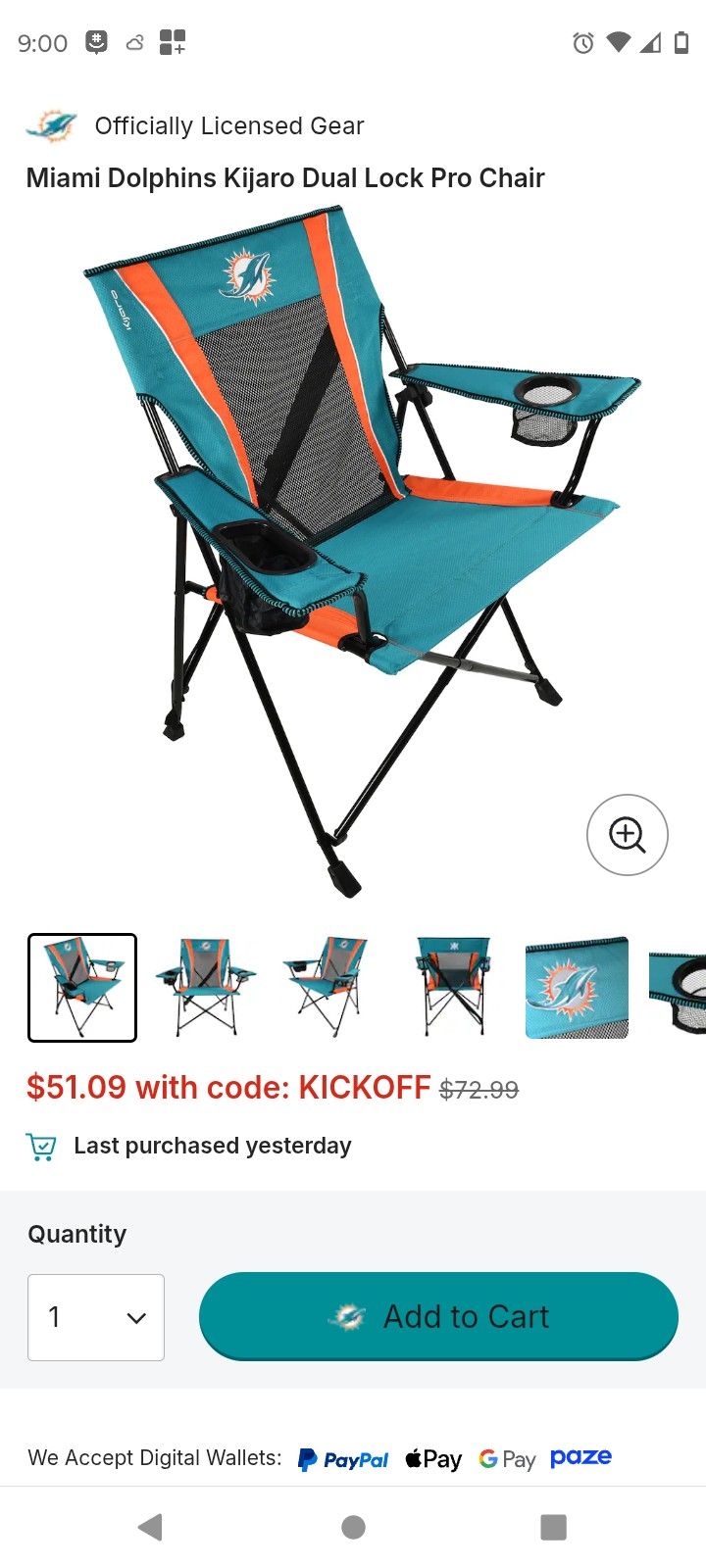Open the Quantity dropdown
This screenshot has height=1568, width=706.
pos(95,1316)
